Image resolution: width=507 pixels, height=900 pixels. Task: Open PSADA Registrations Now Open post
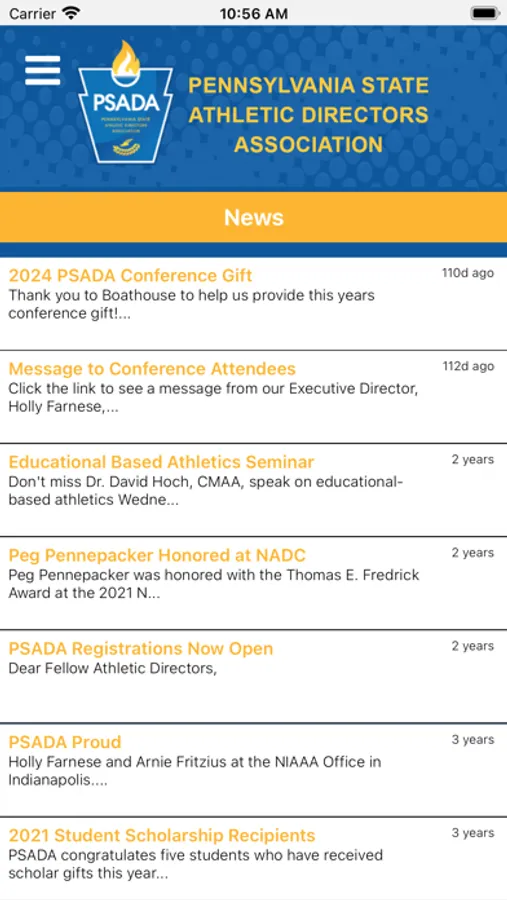point(253,677)
